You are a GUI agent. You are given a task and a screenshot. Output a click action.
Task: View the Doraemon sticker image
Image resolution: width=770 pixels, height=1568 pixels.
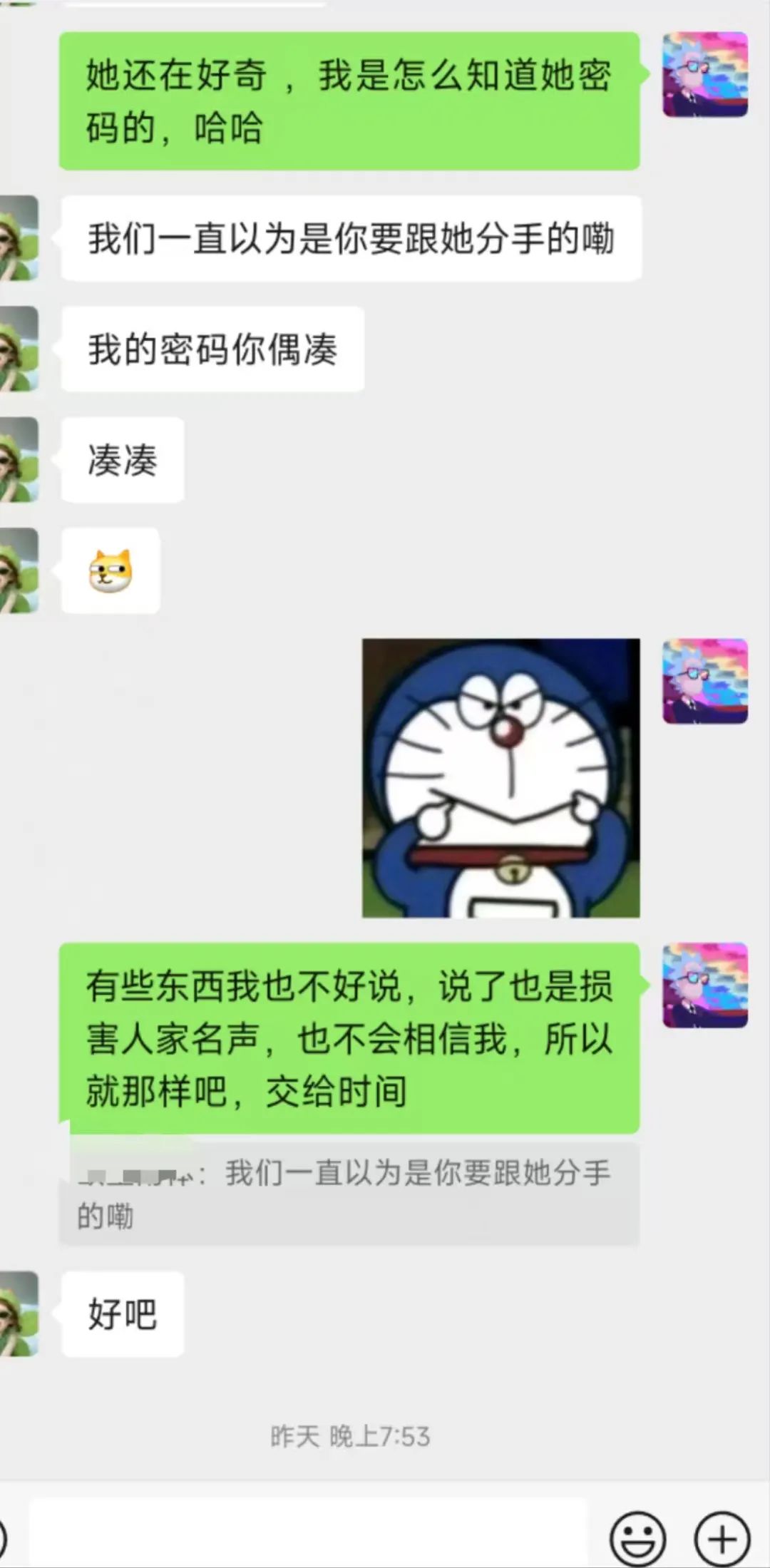coord(500,777)
